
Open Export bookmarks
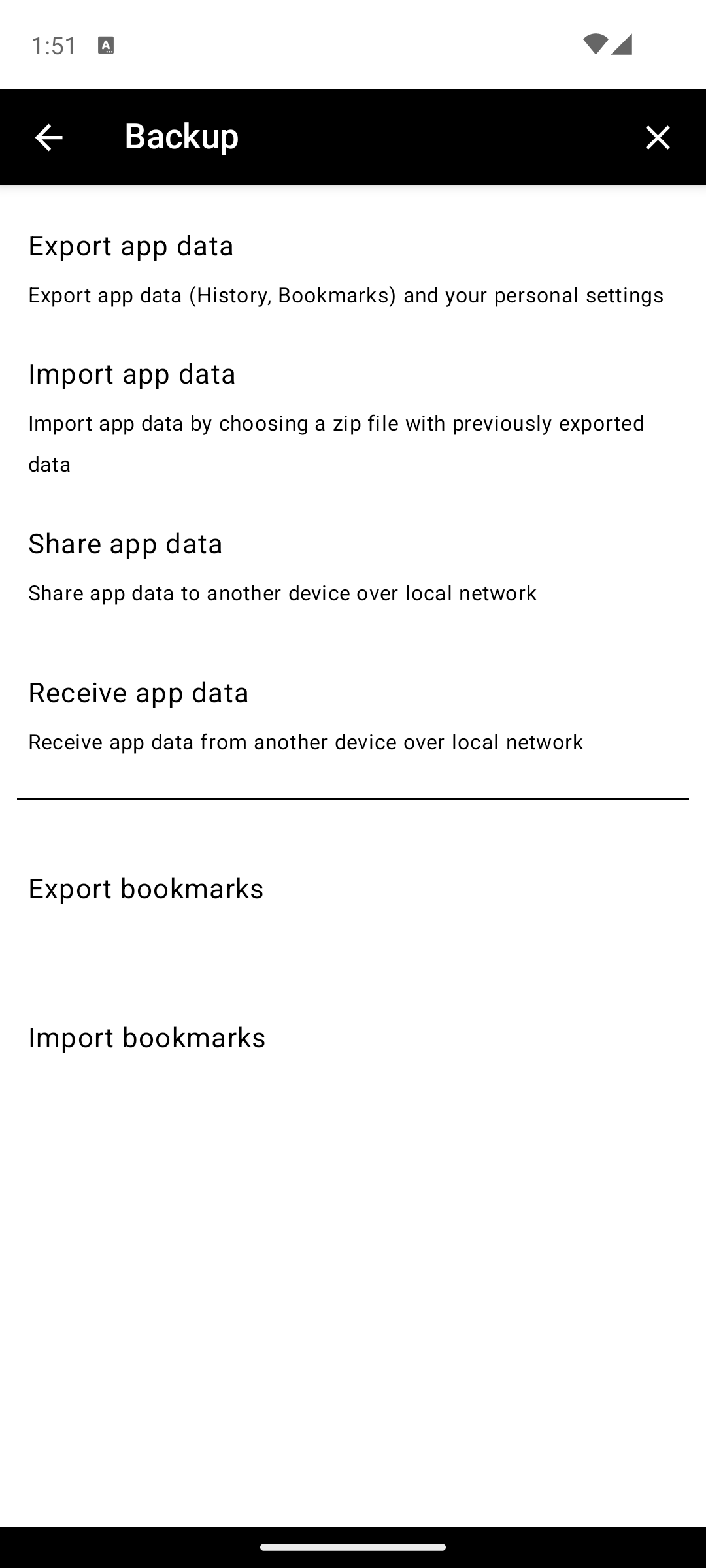click(x=353, y=889)
